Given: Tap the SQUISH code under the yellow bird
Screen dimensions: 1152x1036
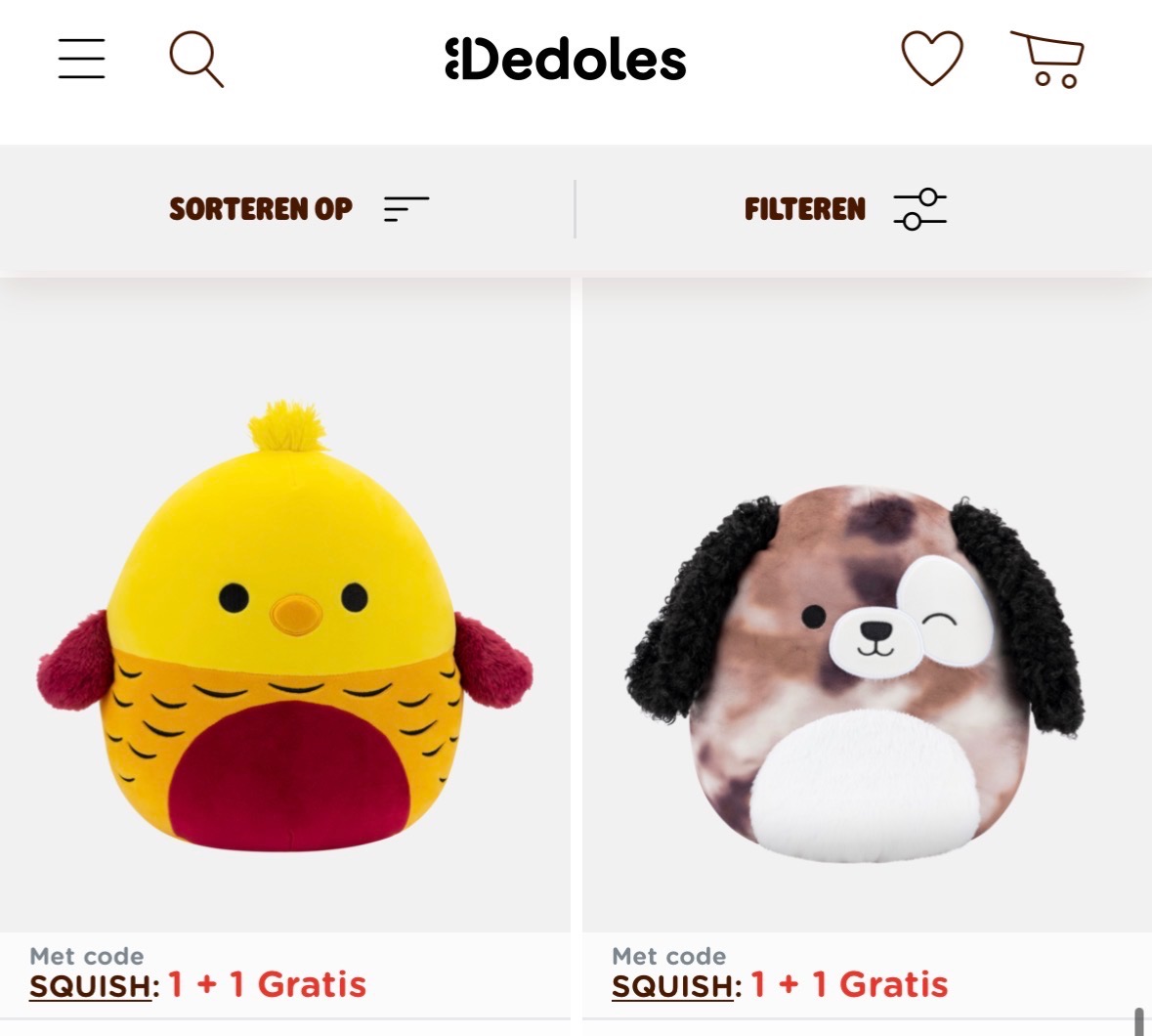Looking at the screenshot, I should point(90,986).
